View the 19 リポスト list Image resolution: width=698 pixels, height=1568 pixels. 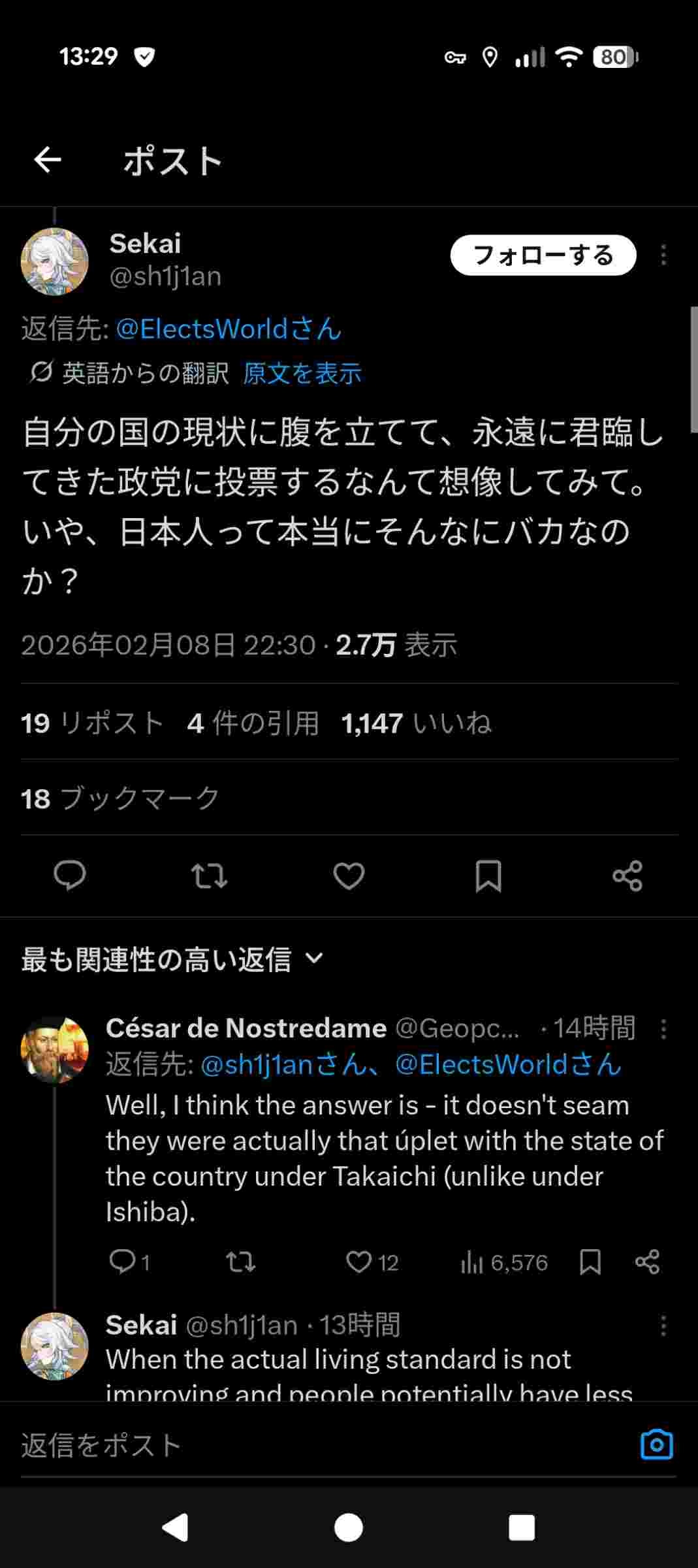coord(92,723)
